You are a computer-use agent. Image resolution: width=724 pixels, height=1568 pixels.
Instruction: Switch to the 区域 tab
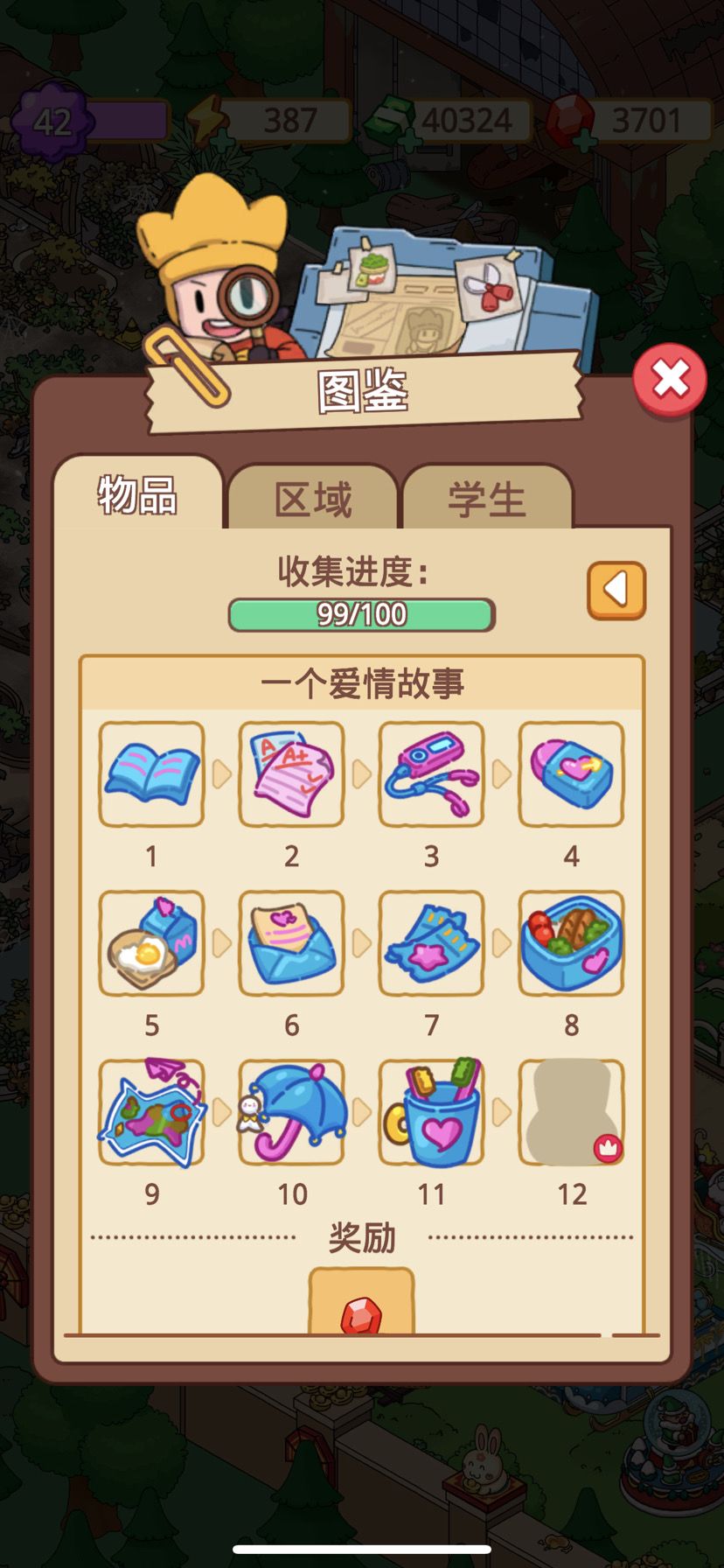(311, 495)
